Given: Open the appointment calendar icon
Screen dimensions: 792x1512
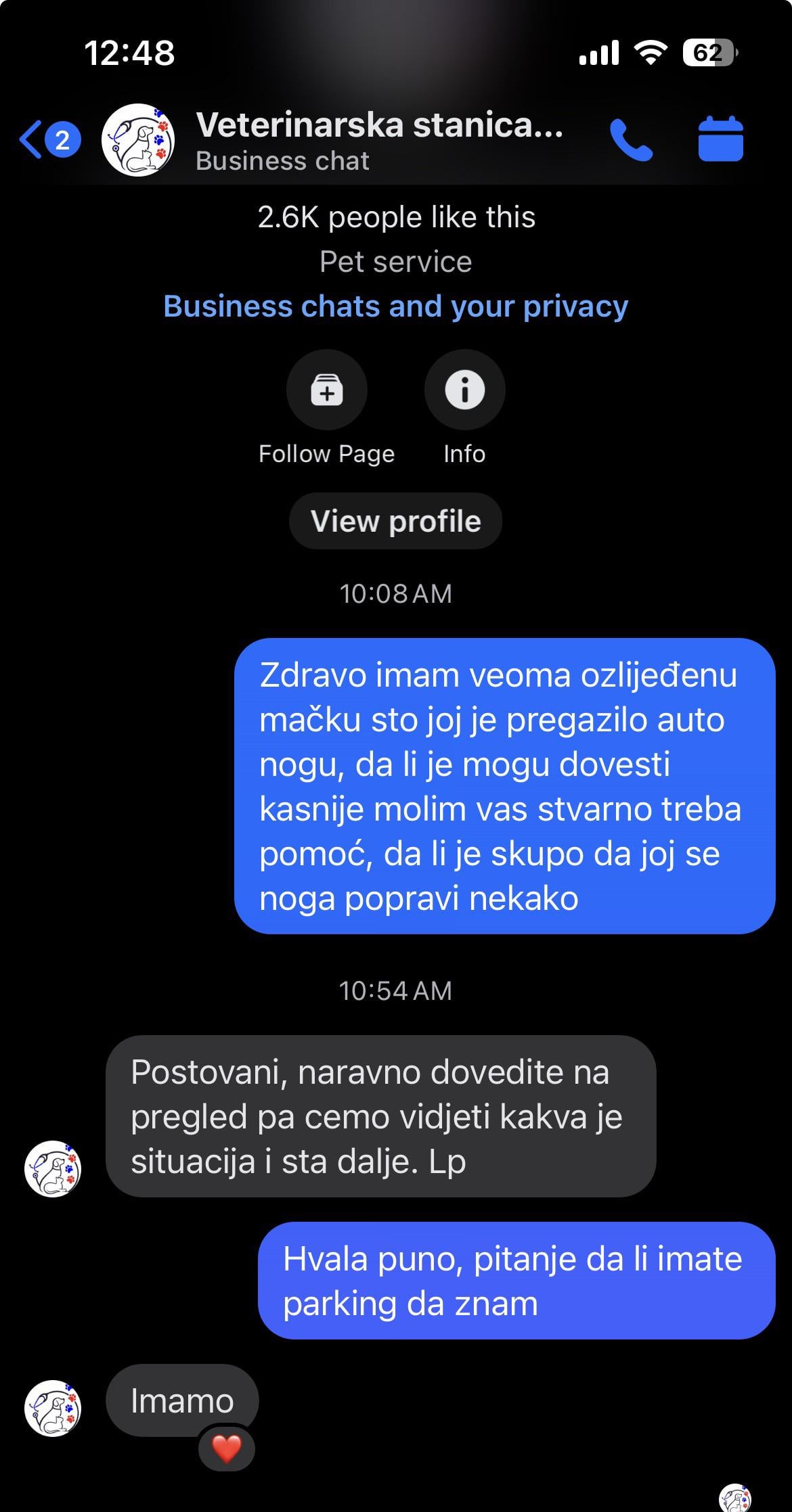Looking at the screenshot, I should tap(720, 139).
